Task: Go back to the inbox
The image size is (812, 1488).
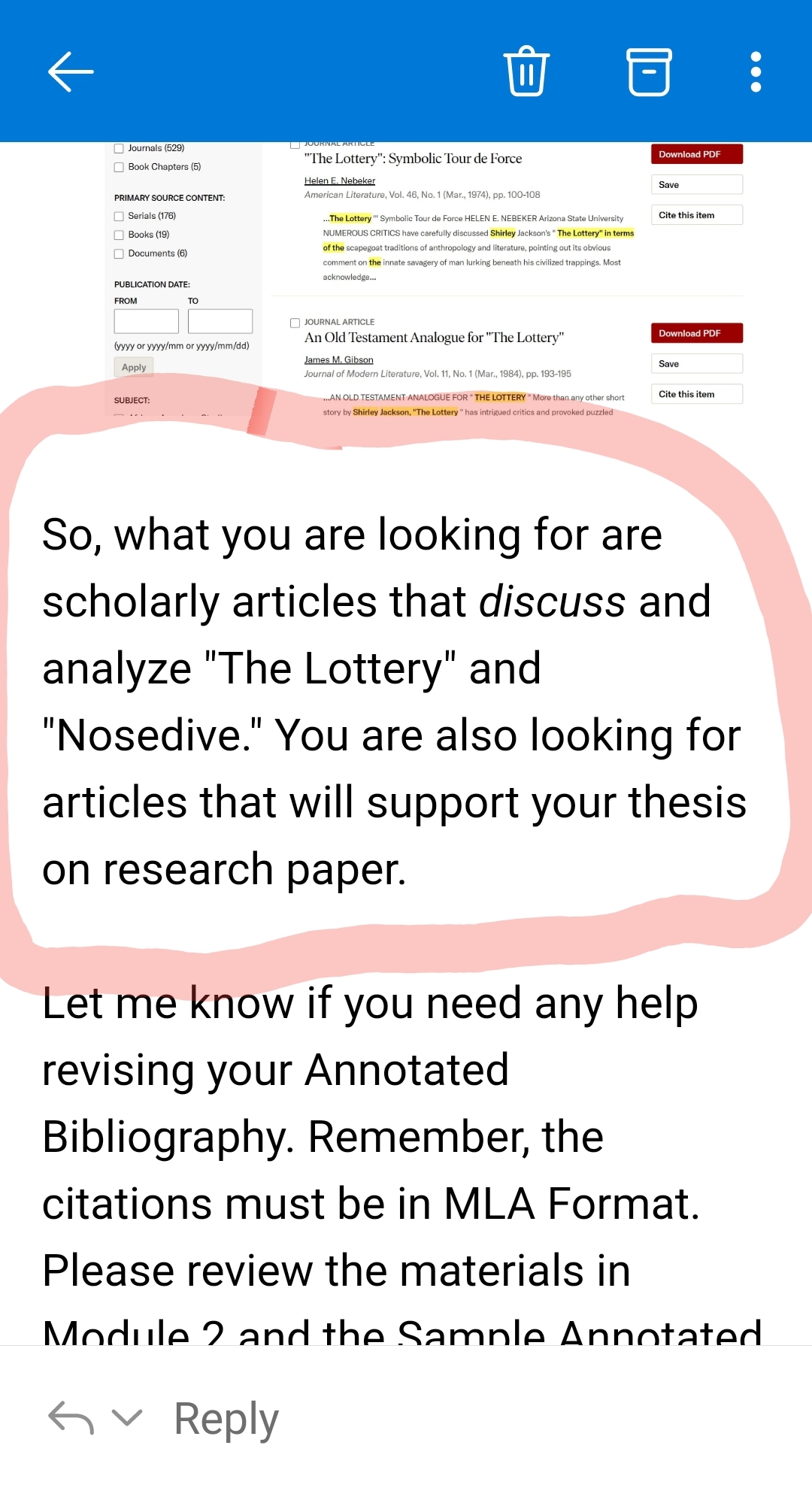Action: [x=71, y=72]
